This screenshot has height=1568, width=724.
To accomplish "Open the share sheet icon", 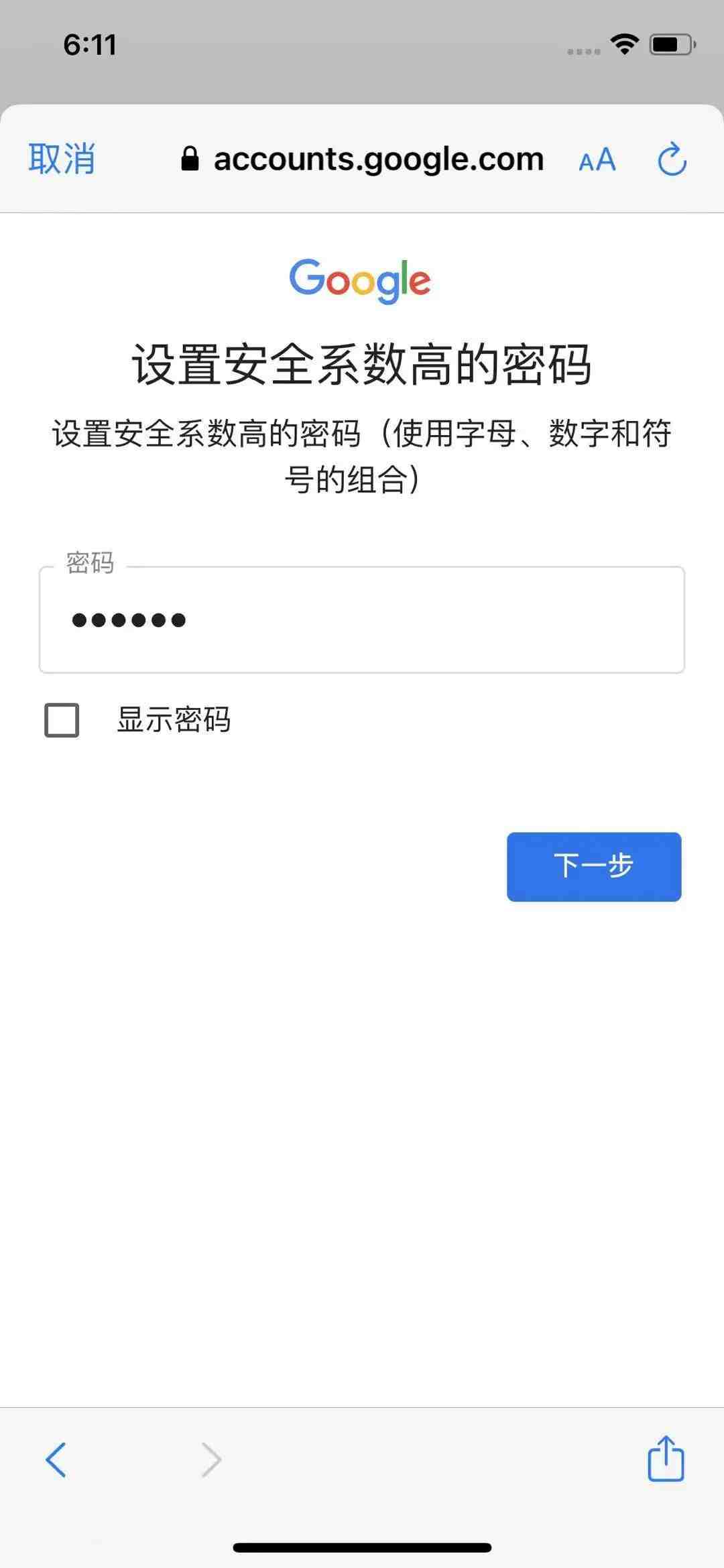I will click(666, 1457).
